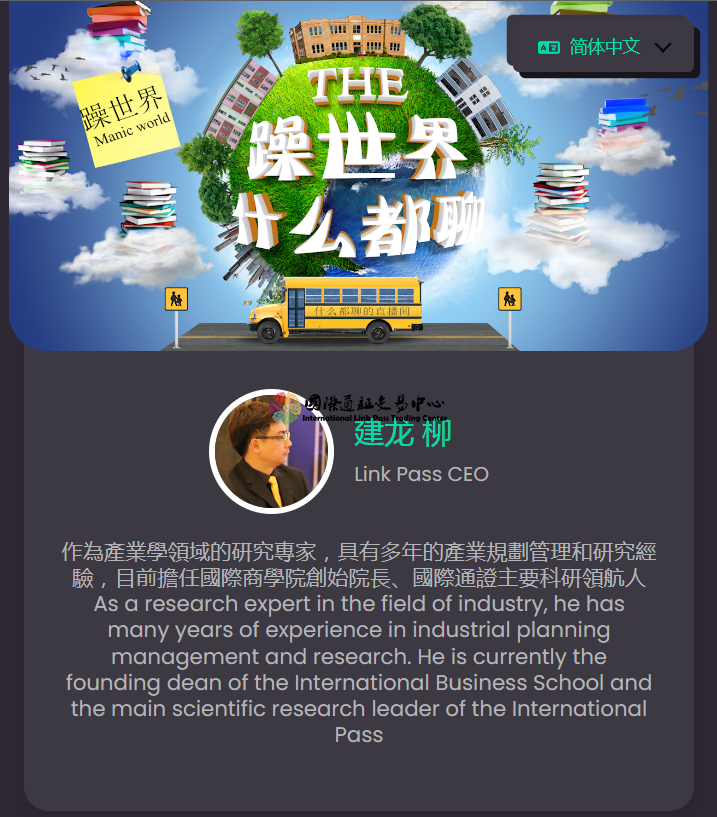
Task: Open the 简体中文 language dropdown
Action: (603, 47)
